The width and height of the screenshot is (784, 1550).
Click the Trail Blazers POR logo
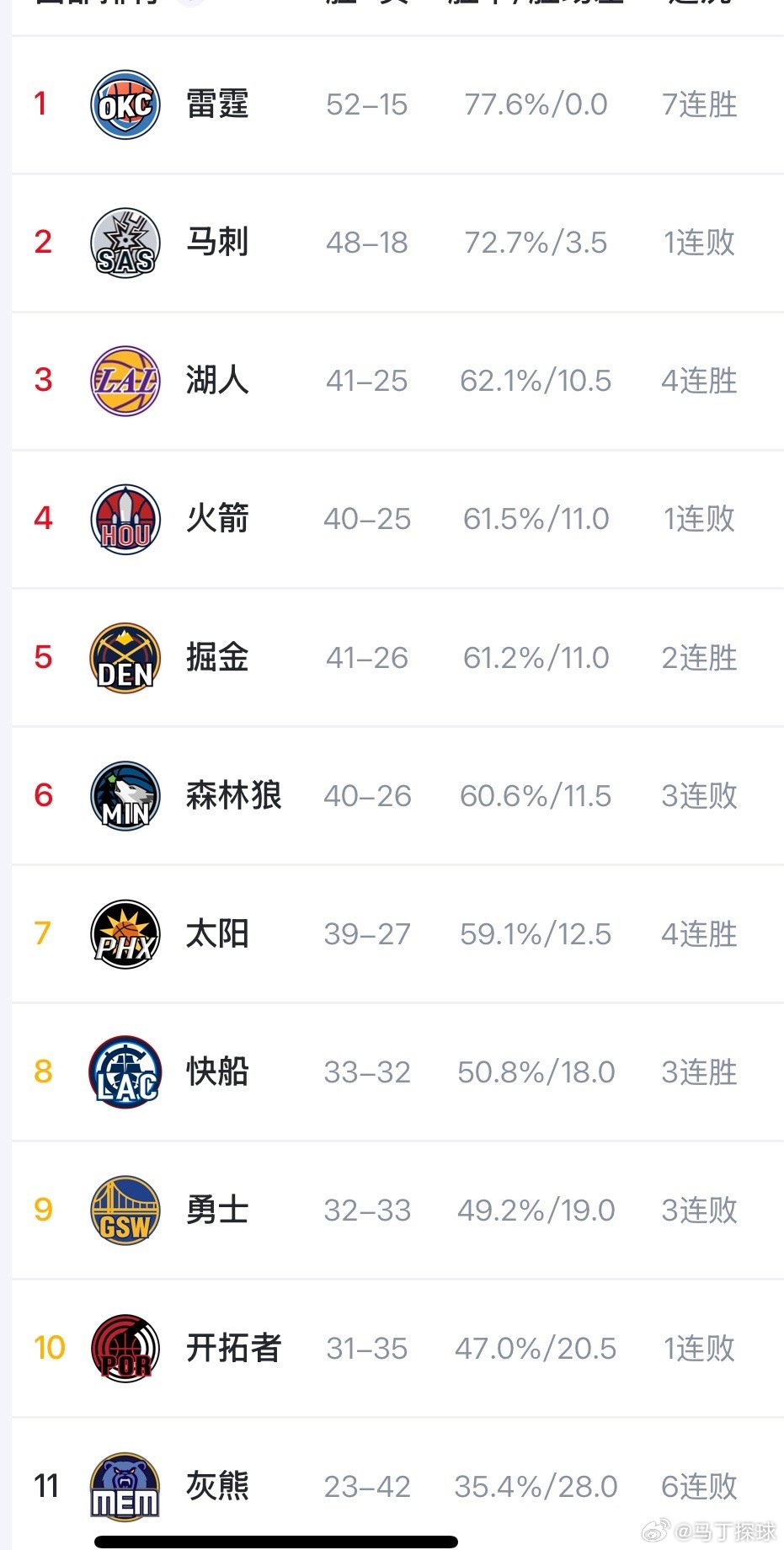[125, 1349]
